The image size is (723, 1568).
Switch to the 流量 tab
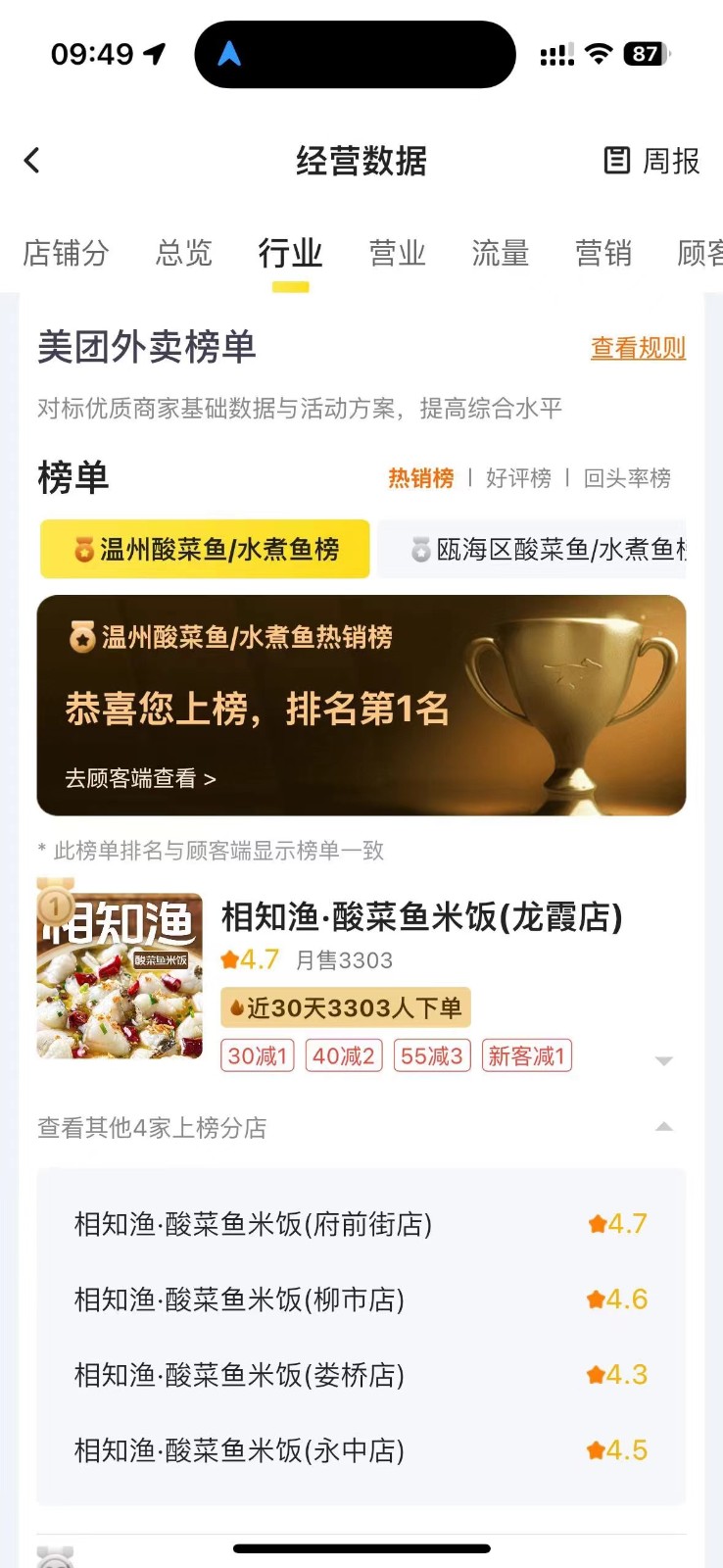[501, 253]
